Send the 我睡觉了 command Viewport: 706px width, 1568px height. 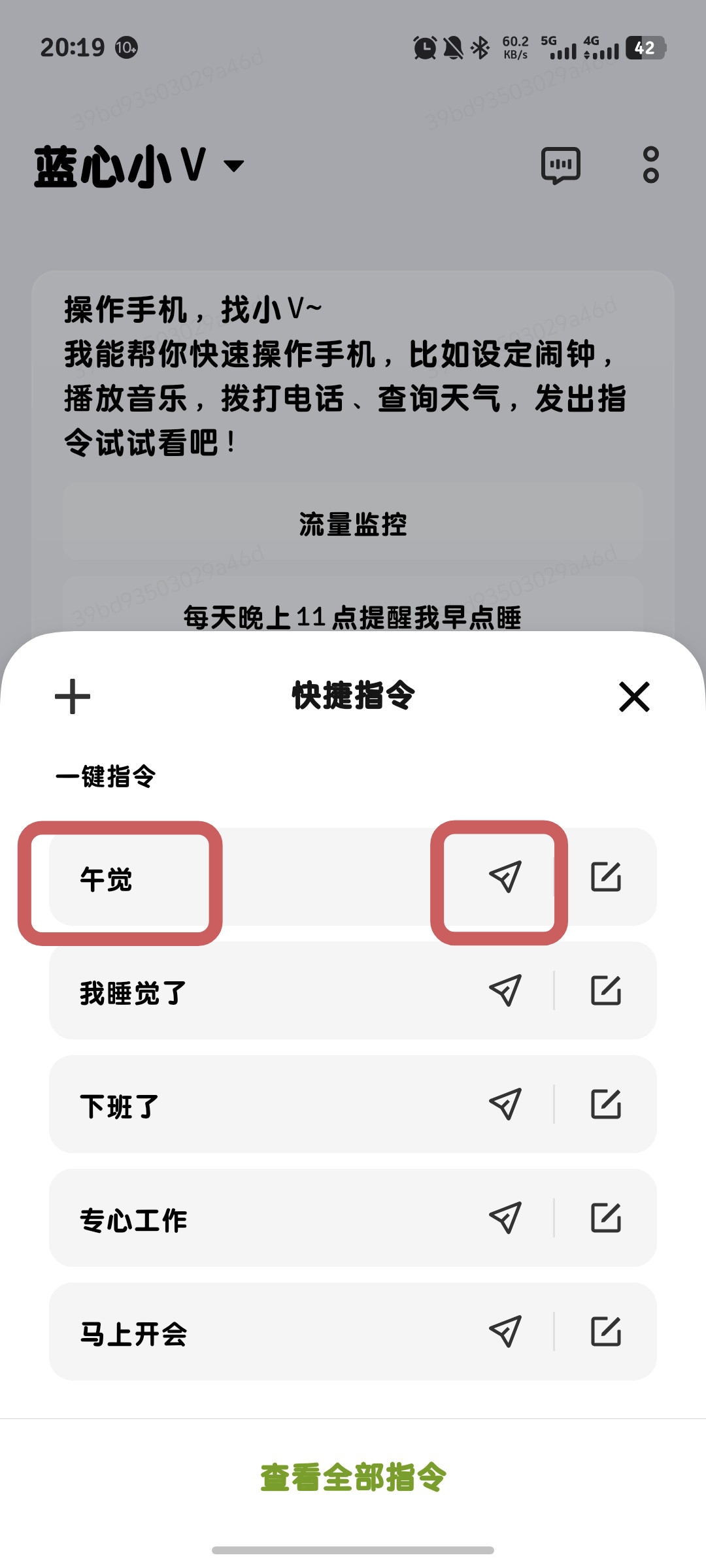tap(505, 990)
